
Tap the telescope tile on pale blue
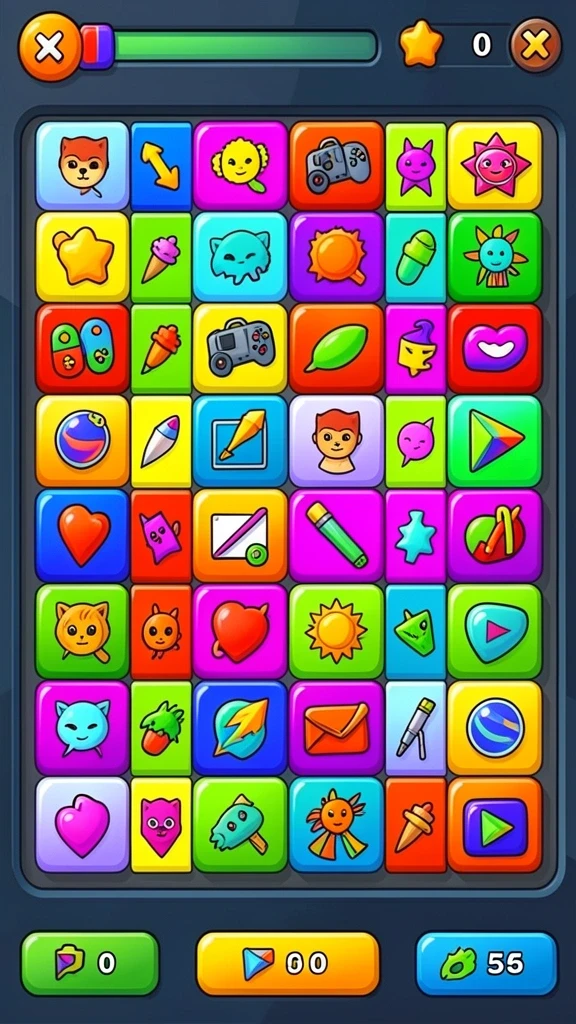pos(416,728)
